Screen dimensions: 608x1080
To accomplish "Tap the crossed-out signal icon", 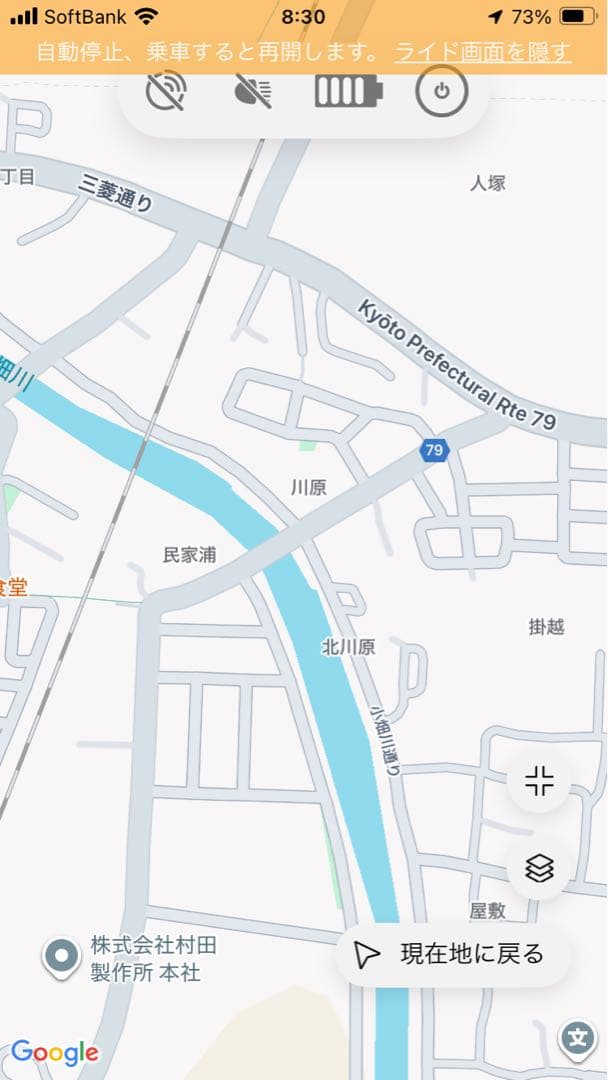I will click(x=165, y=92).
